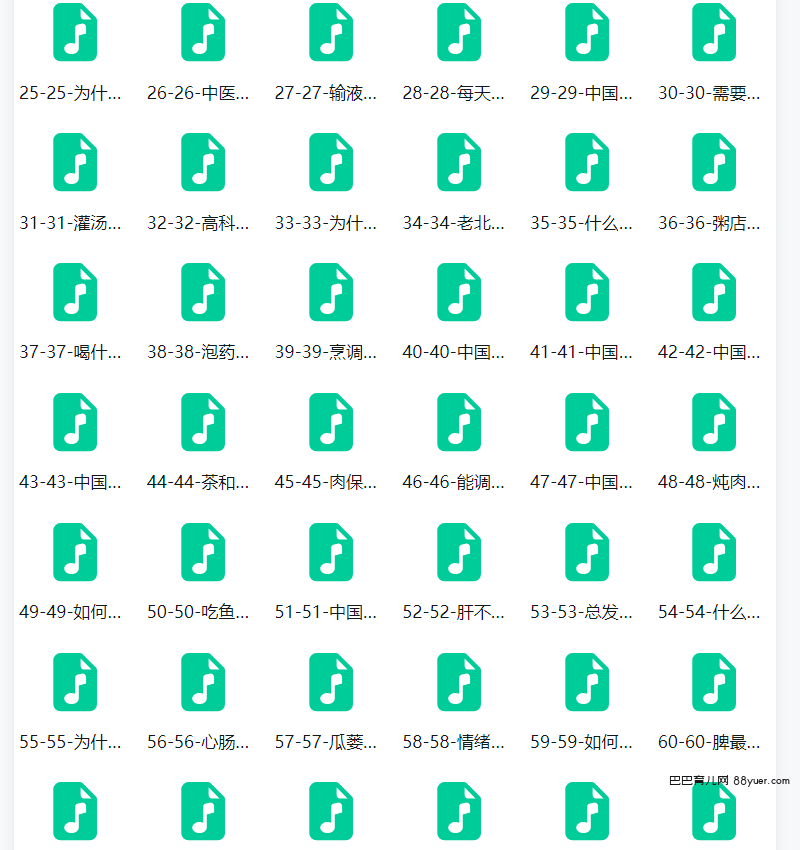Play the 31-31-灌汤… audio file
Image resolution: width=800 pixels, height=850 pixels.
[75, 162]
